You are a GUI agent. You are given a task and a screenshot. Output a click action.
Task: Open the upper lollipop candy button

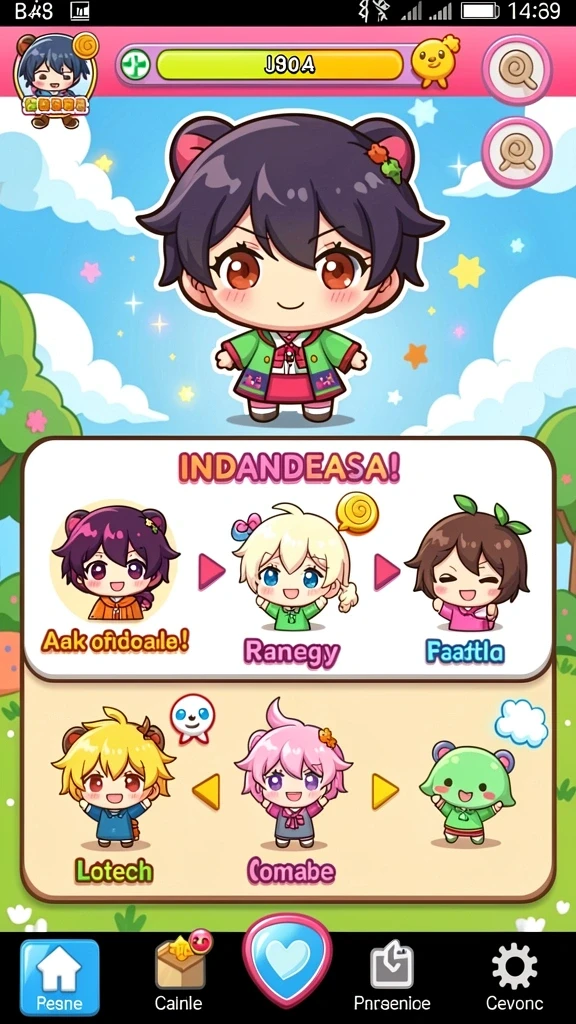(517, 69)
